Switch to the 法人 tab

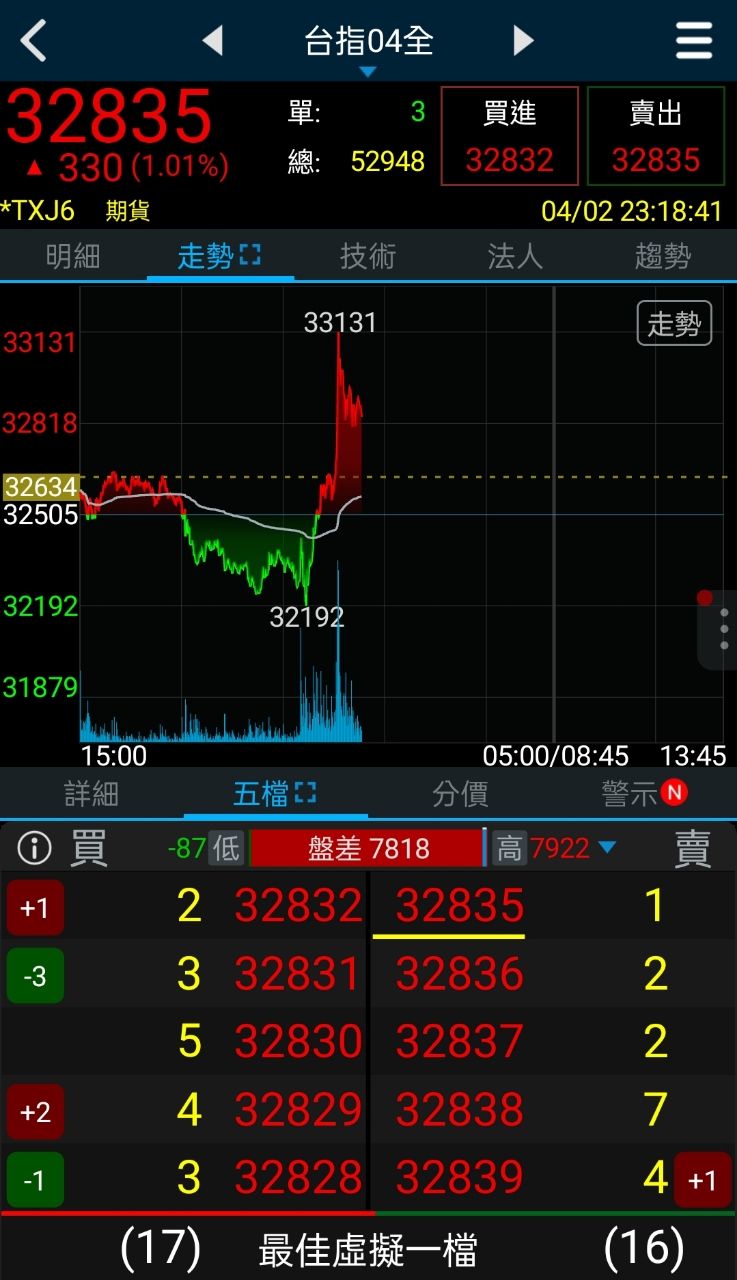(x=515, y=256)
